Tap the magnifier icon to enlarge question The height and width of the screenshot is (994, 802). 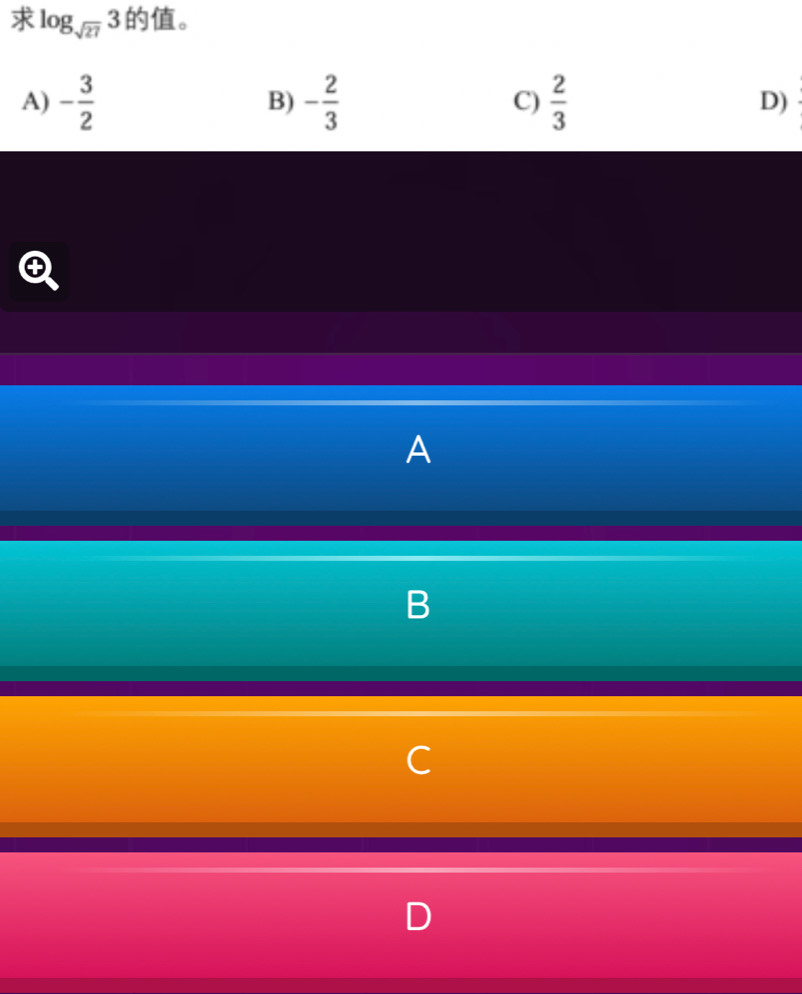[39, 271]
